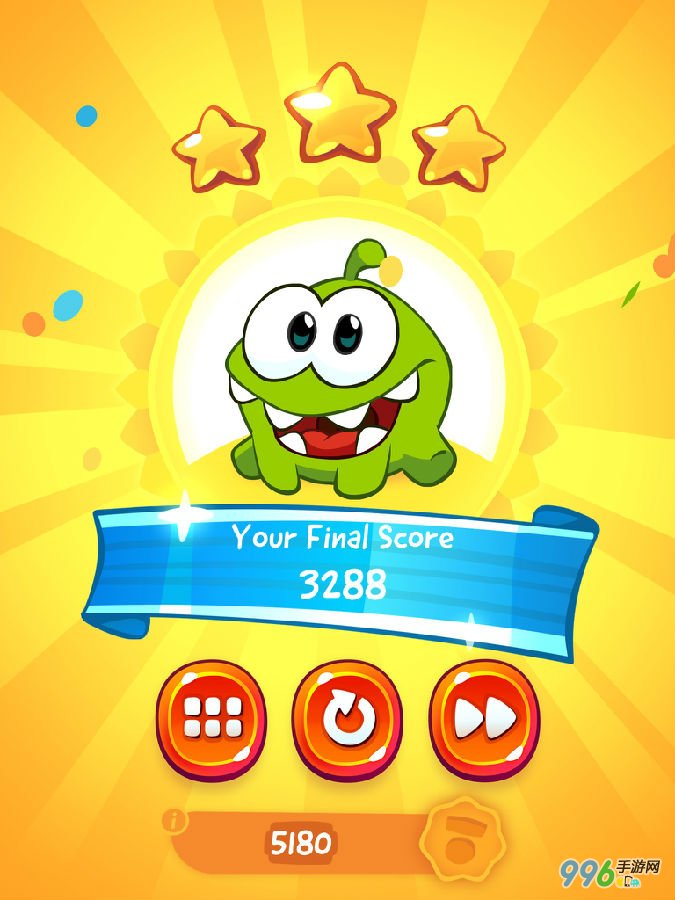Open the level select grid menu
Image resolution: width=675 pixels, height=900 pixels.
[212, 716]
